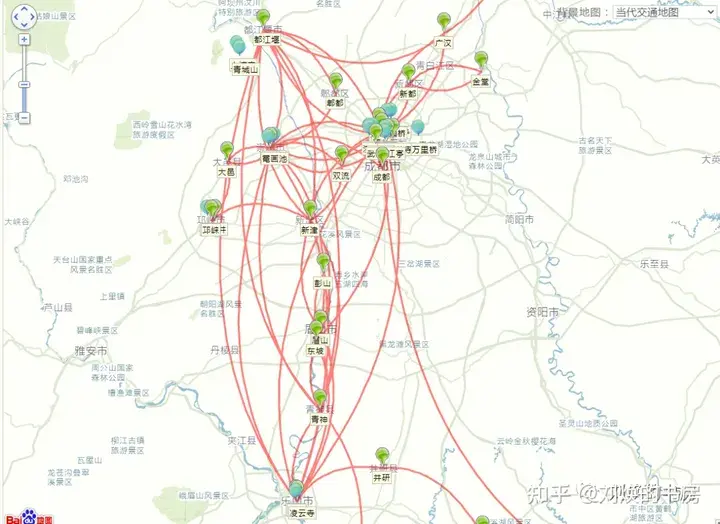Select the 彭山 map marker
The height and width of the screenshot is (524, 720).
(322, 262)
